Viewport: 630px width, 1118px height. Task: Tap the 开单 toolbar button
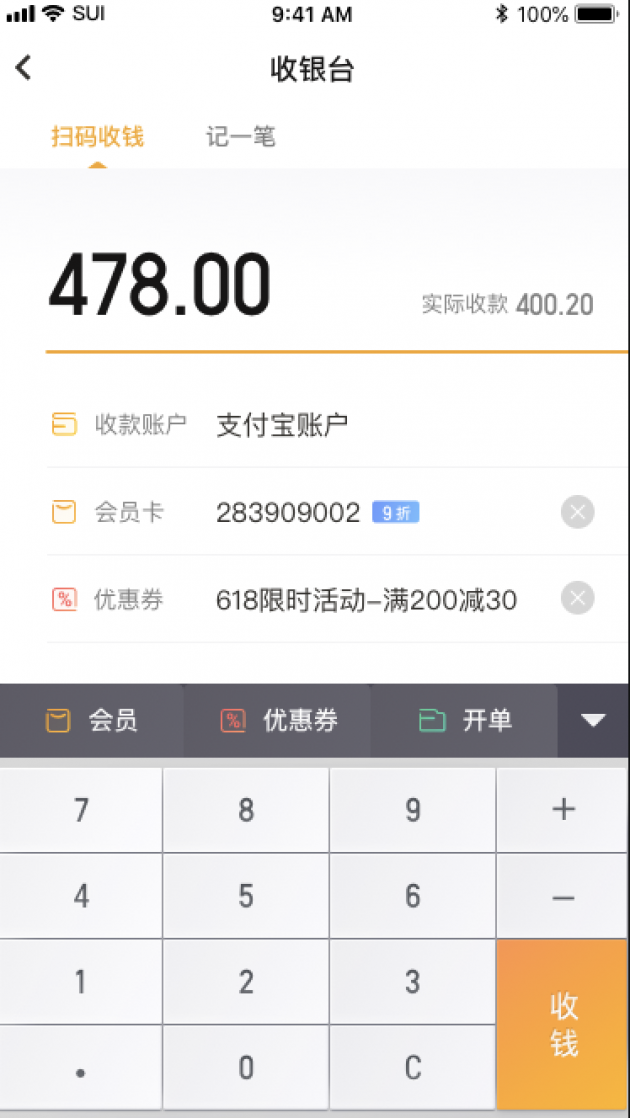[x=464, y=720]
